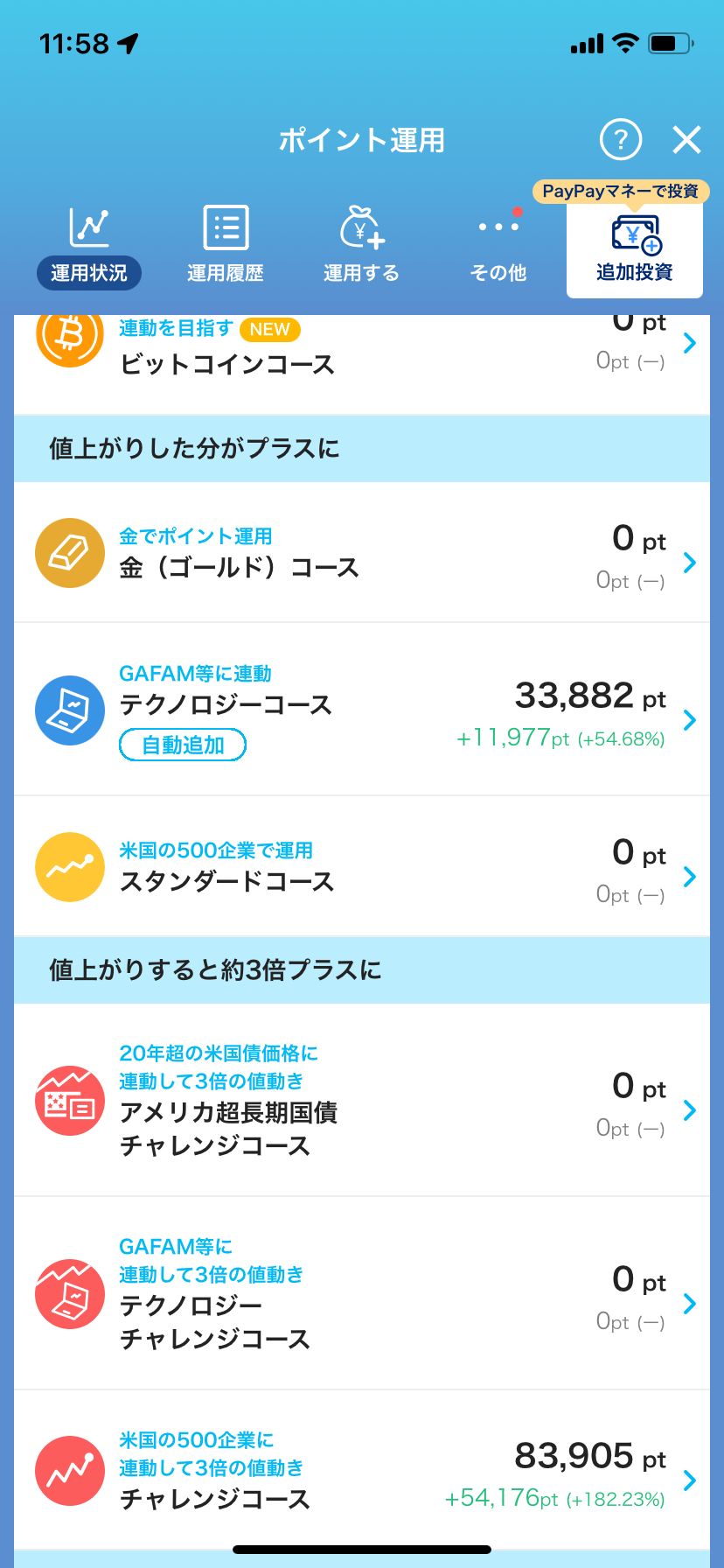Open テクノロジーチャレンジコース row
The width and height of the screenshot is (724, 1568).
click(362, 1293)
